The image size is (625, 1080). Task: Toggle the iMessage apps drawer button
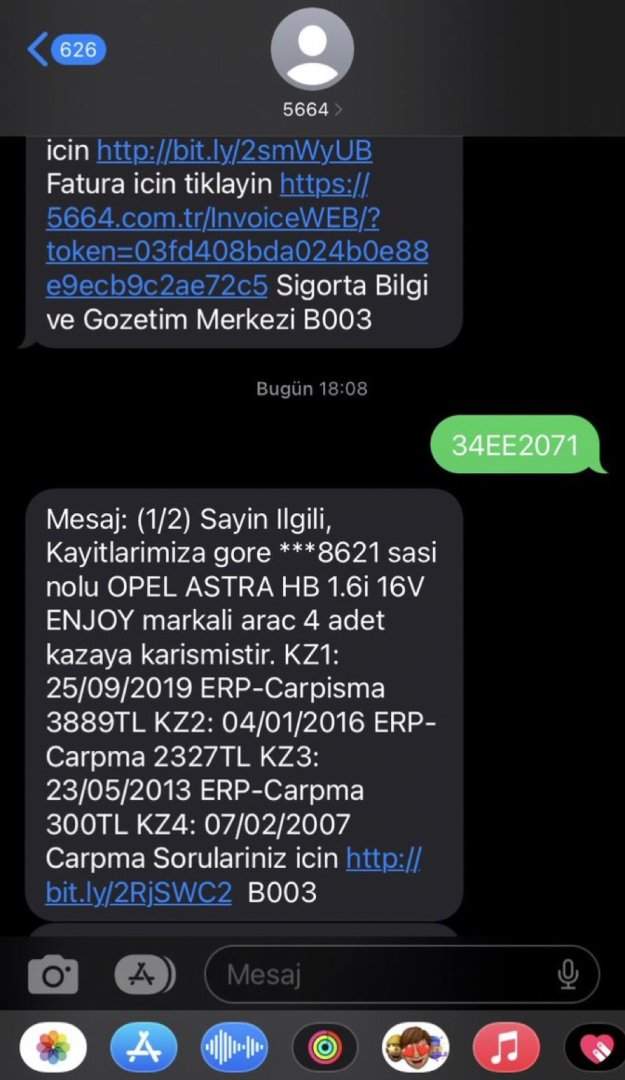point(144,974)
